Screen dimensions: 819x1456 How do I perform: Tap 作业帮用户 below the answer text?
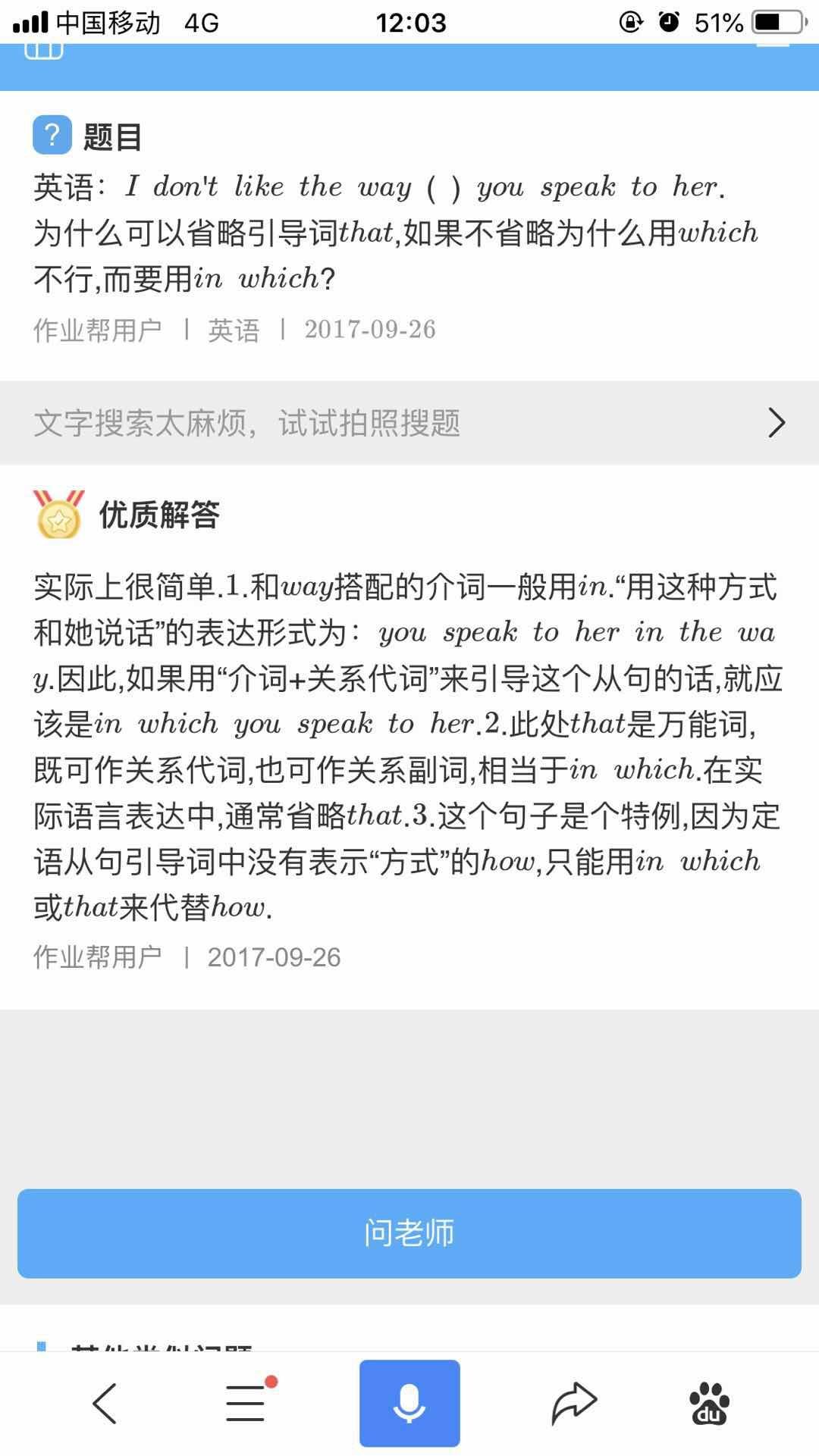(x=97, y=957)
